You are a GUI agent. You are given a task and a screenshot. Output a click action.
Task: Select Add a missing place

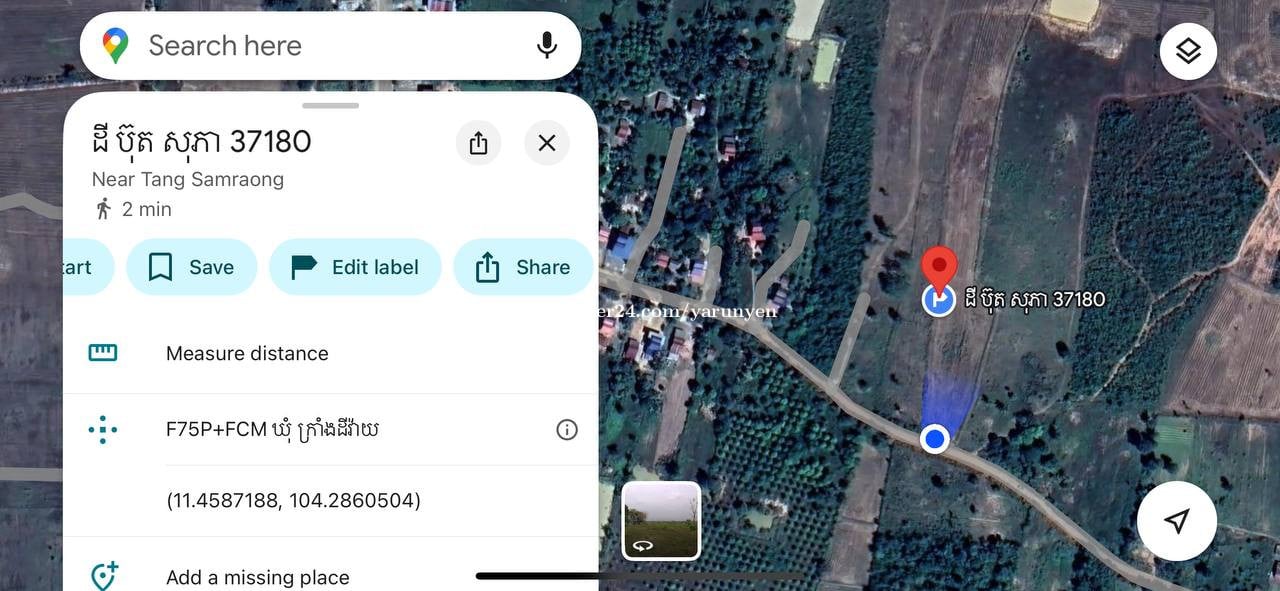tap(257, 577)
